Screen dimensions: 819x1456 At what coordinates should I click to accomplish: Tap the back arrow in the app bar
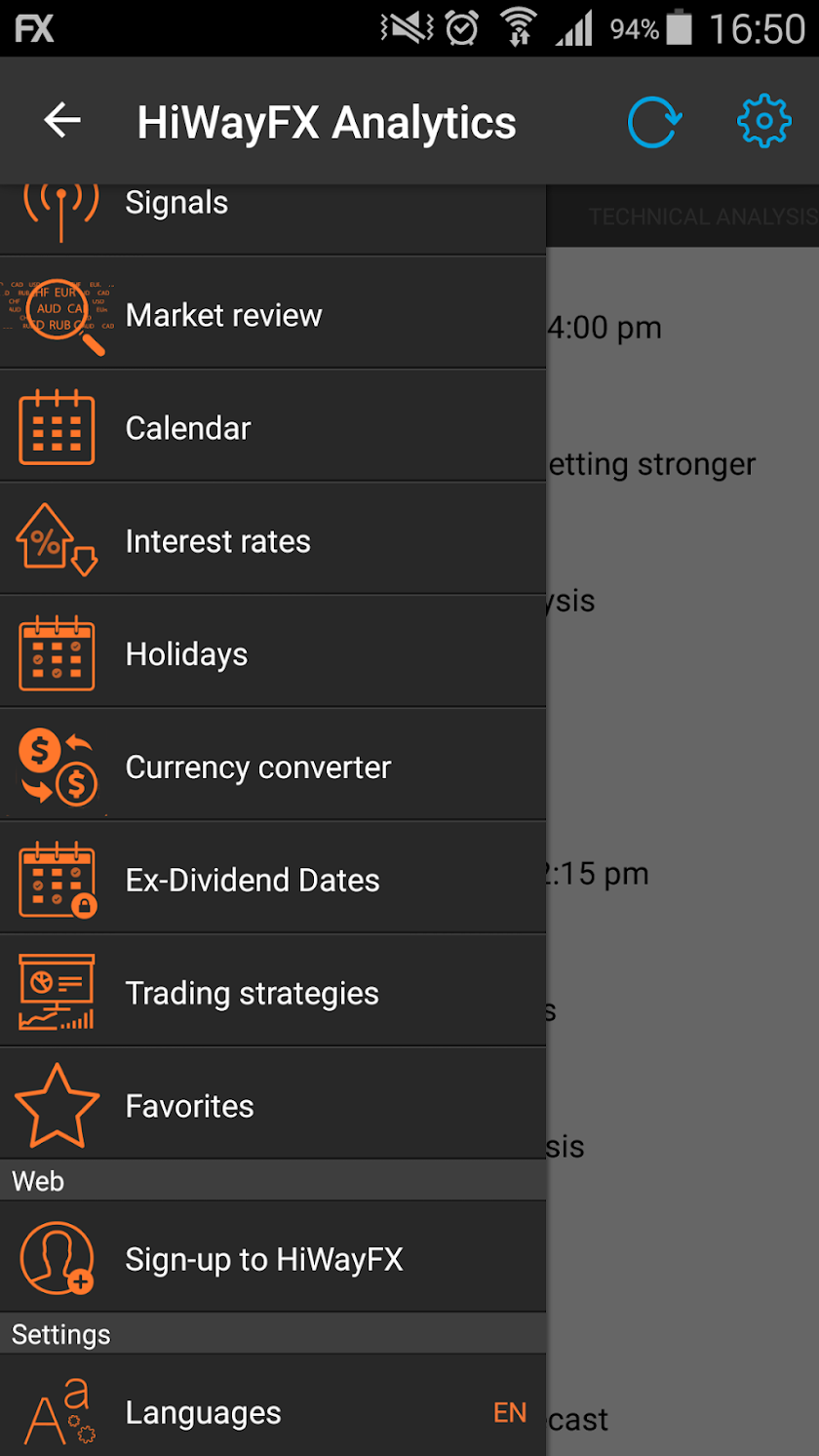(62, 121)
